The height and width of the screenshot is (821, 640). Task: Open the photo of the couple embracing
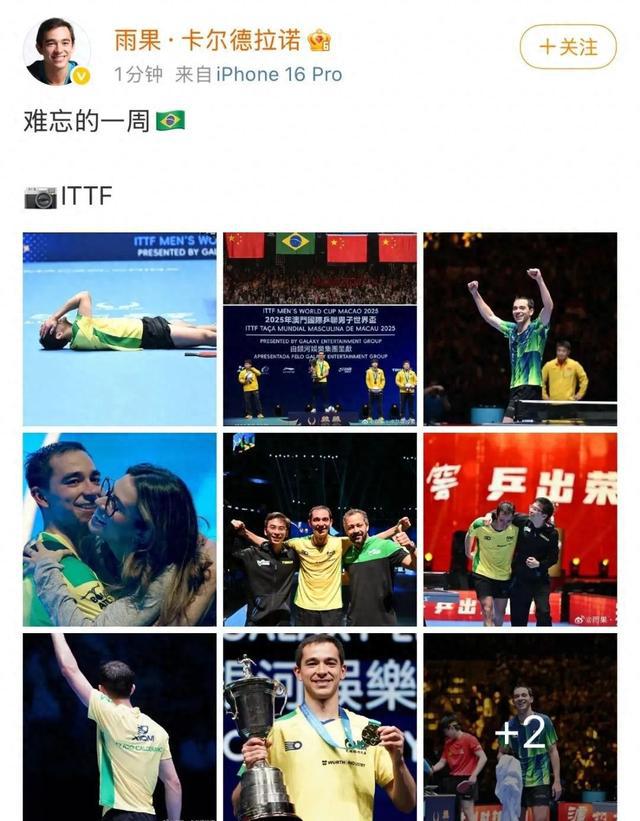120,529
